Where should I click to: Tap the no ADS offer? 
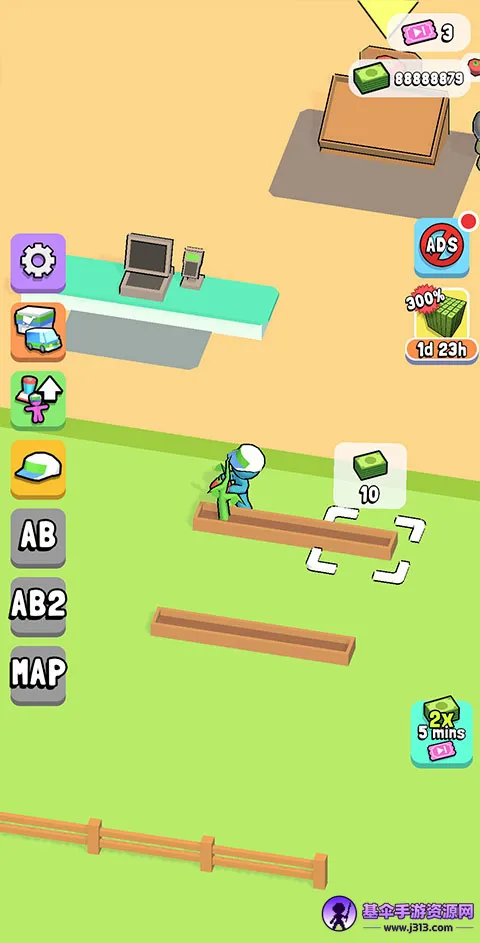pyautogui.click(x=442, y=247)
